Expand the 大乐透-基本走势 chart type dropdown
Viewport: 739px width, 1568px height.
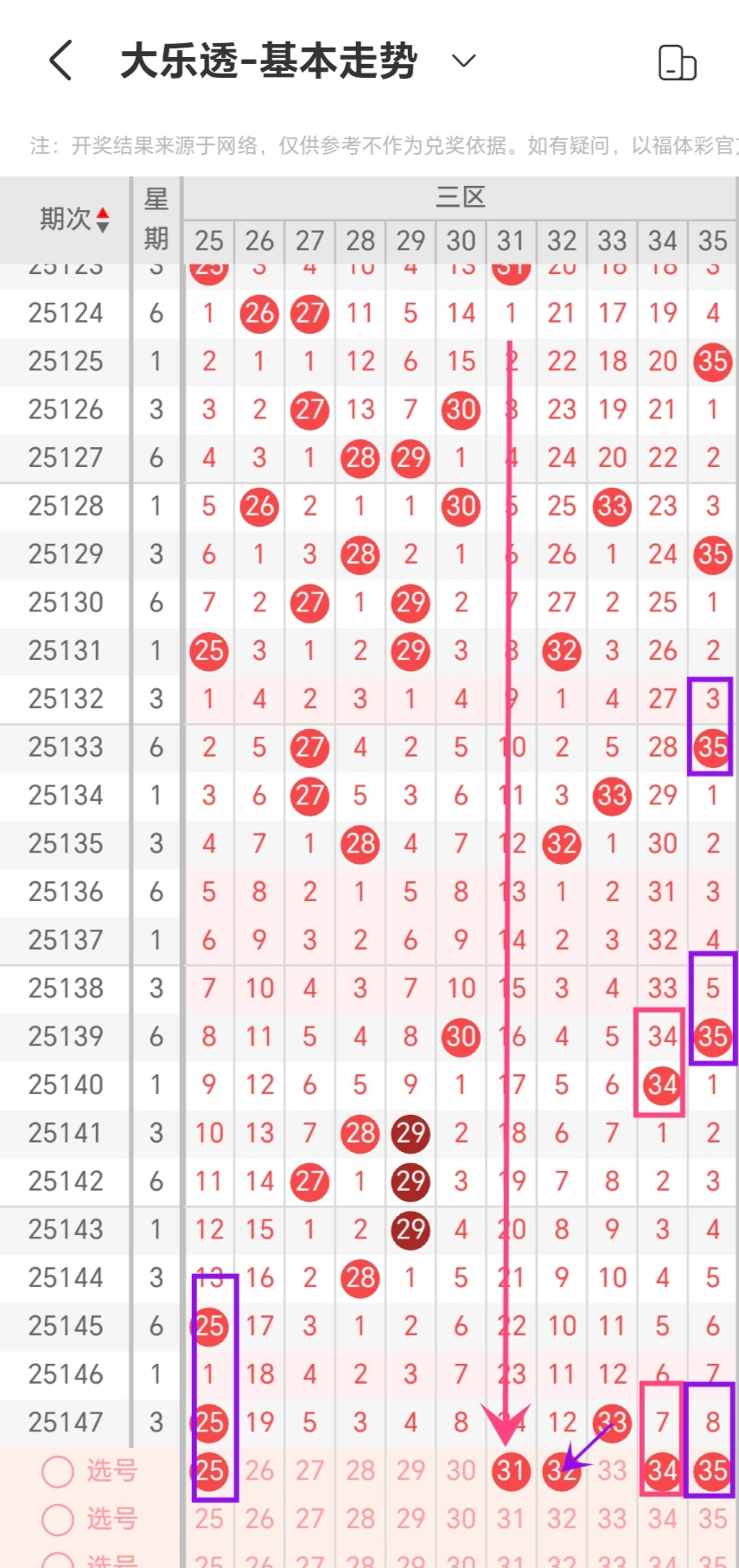click(x=464, y=61)
